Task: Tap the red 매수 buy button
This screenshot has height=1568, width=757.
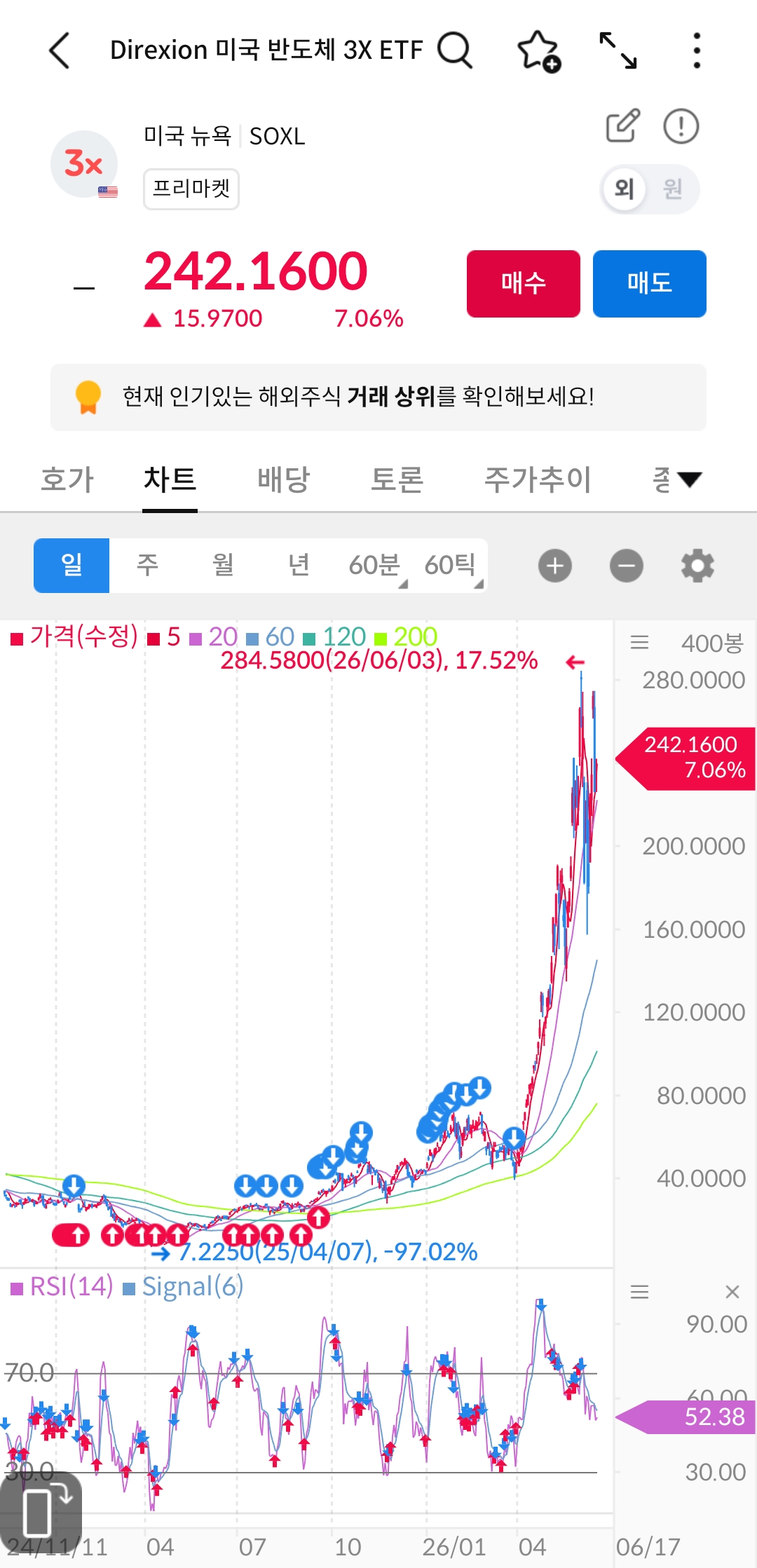Action: (524, 284)
